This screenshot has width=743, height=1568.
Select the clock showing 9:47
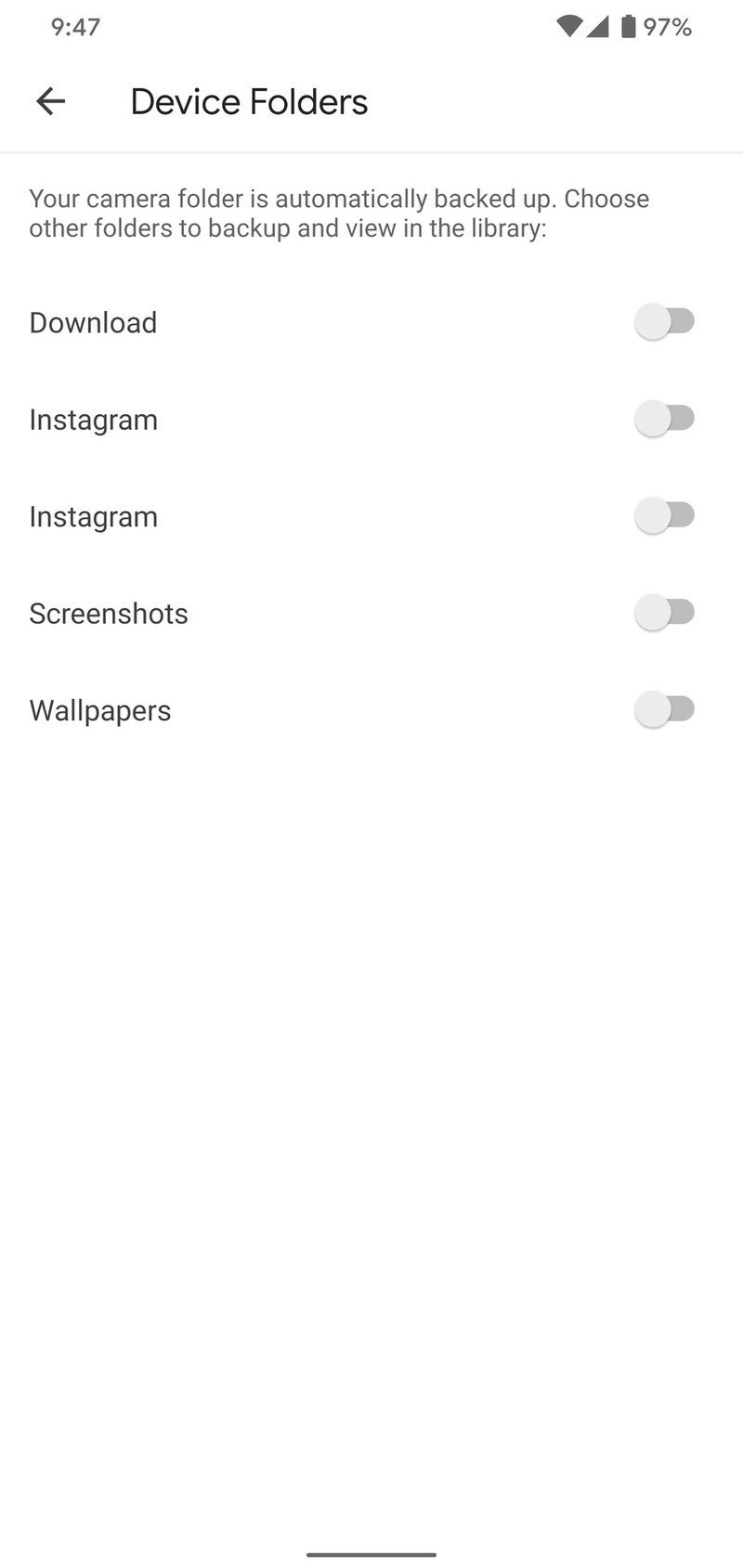(x=75, y=28)
